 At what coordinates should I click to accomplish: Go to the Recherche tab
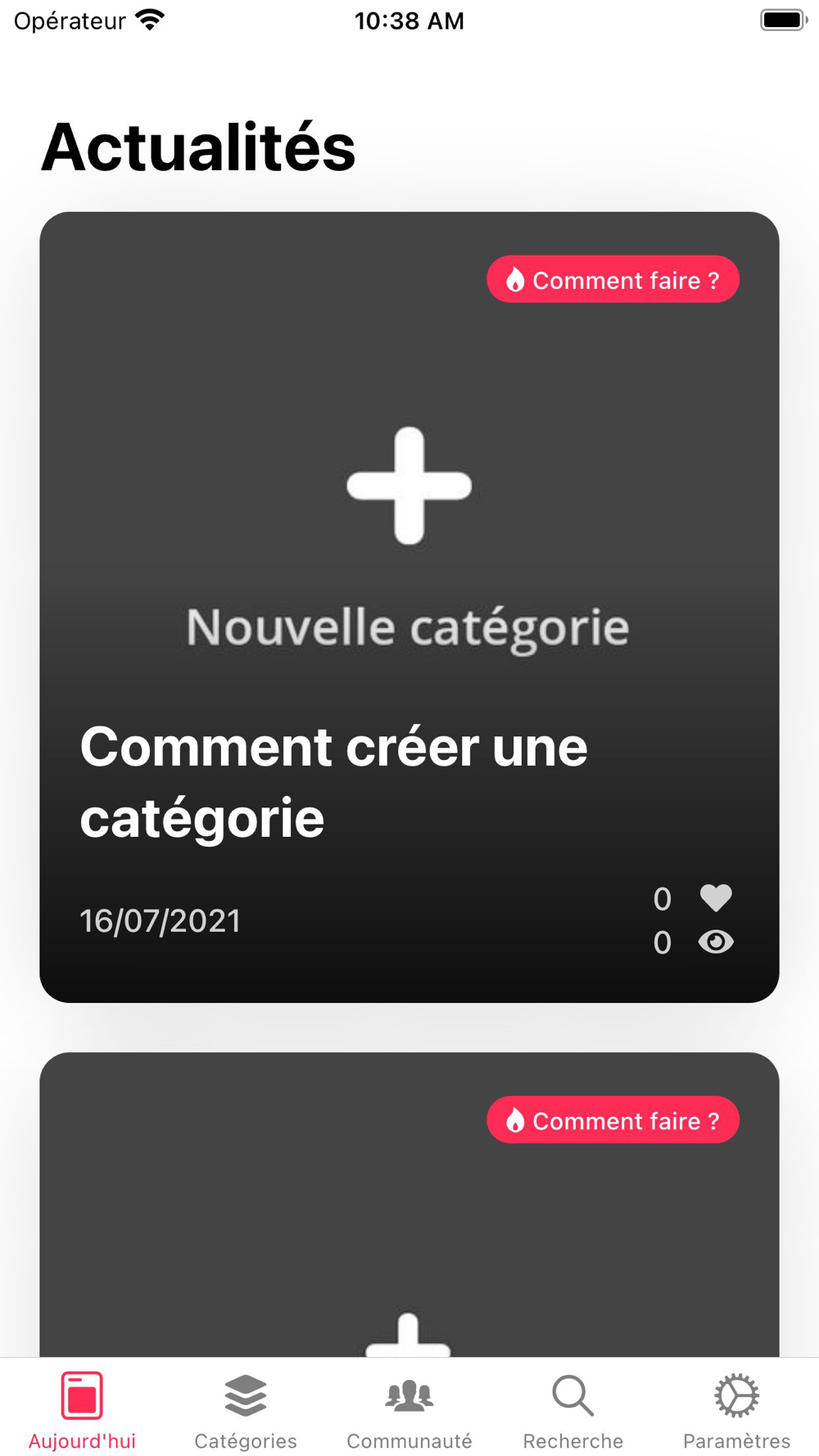coord(573,1410)
